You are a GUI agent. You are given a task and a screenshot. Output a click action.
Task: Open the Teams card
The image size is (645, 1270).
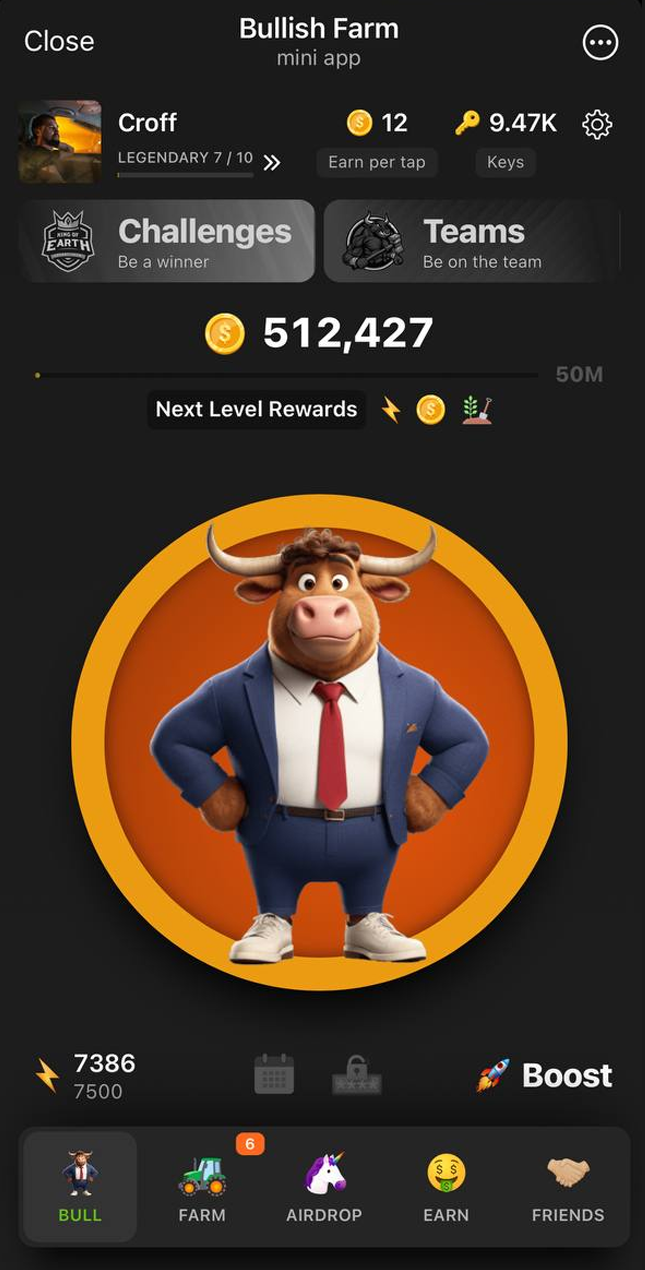[470, 241]
